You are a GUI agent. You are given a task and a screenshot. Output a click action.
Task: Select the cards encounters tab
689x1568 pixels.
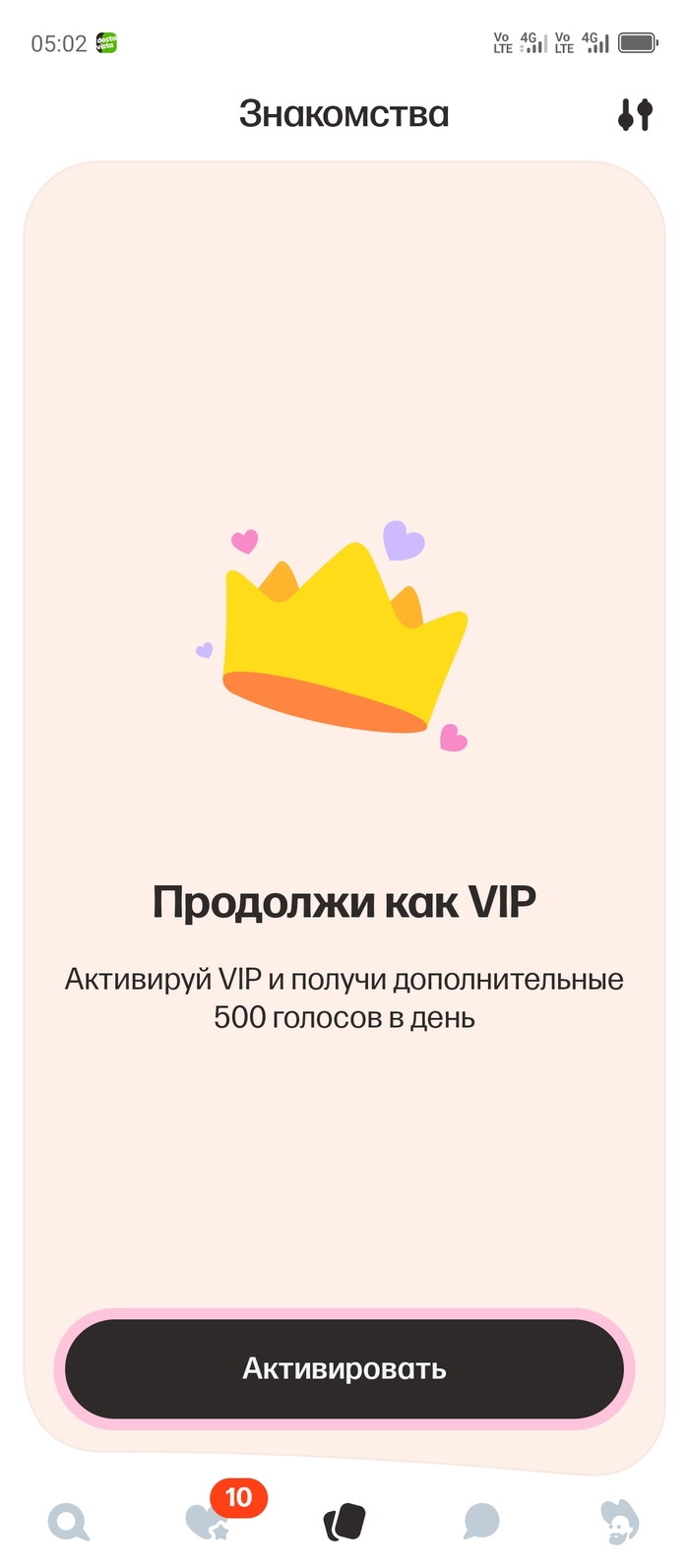point(344,1522)
